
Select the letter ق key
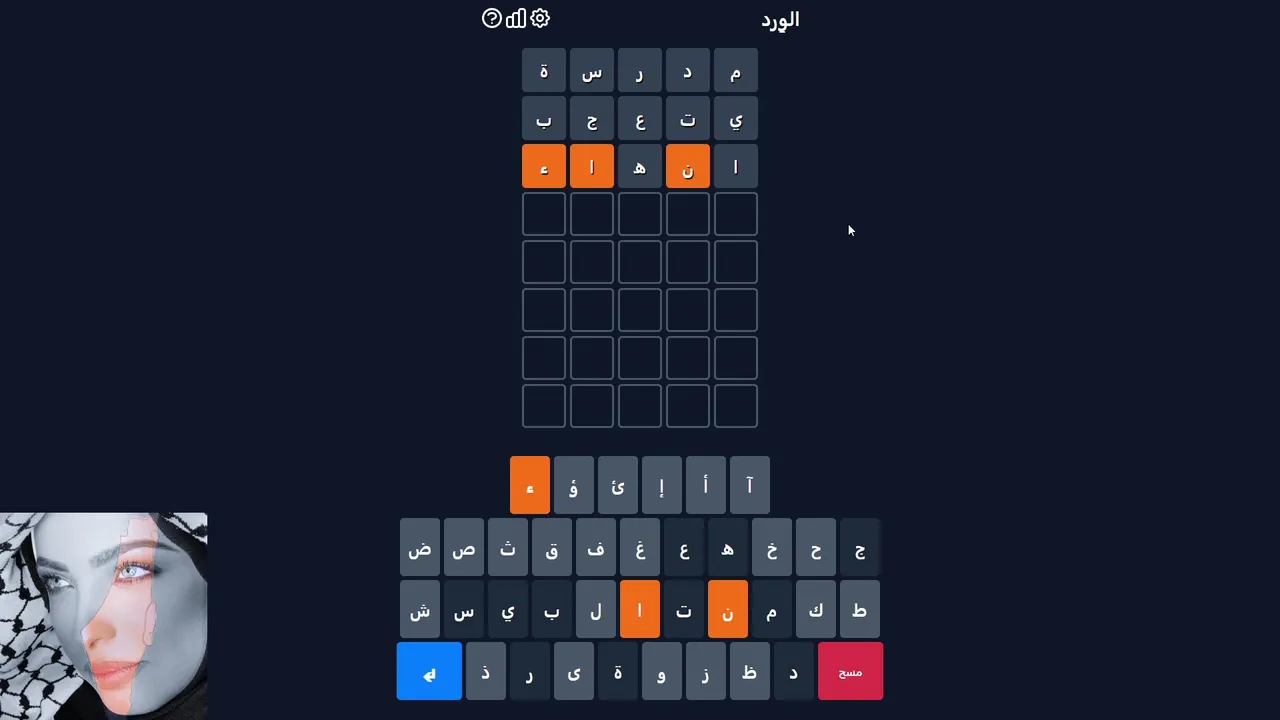(x=552, y=549)
